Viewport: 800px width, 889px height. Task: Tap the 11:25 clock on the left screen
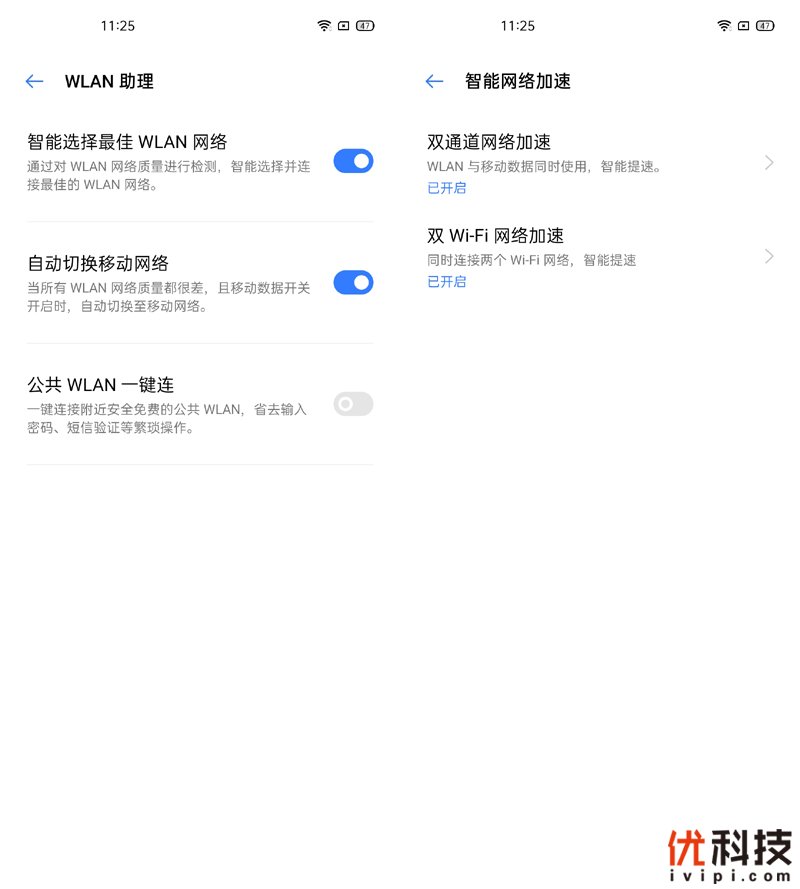118,25
